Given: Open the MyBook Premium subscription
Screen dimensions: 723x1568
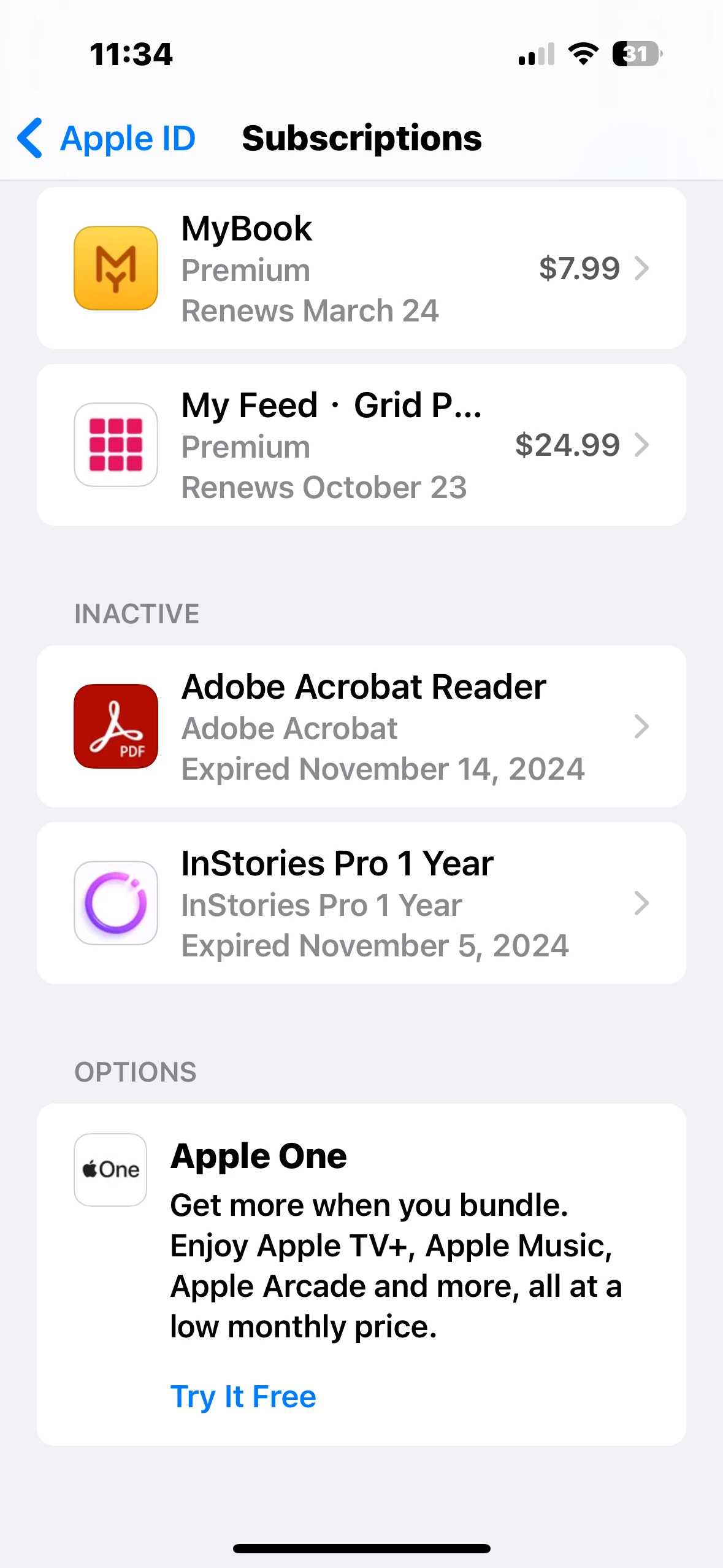Looking at the screenshot, I should point(361,269).
